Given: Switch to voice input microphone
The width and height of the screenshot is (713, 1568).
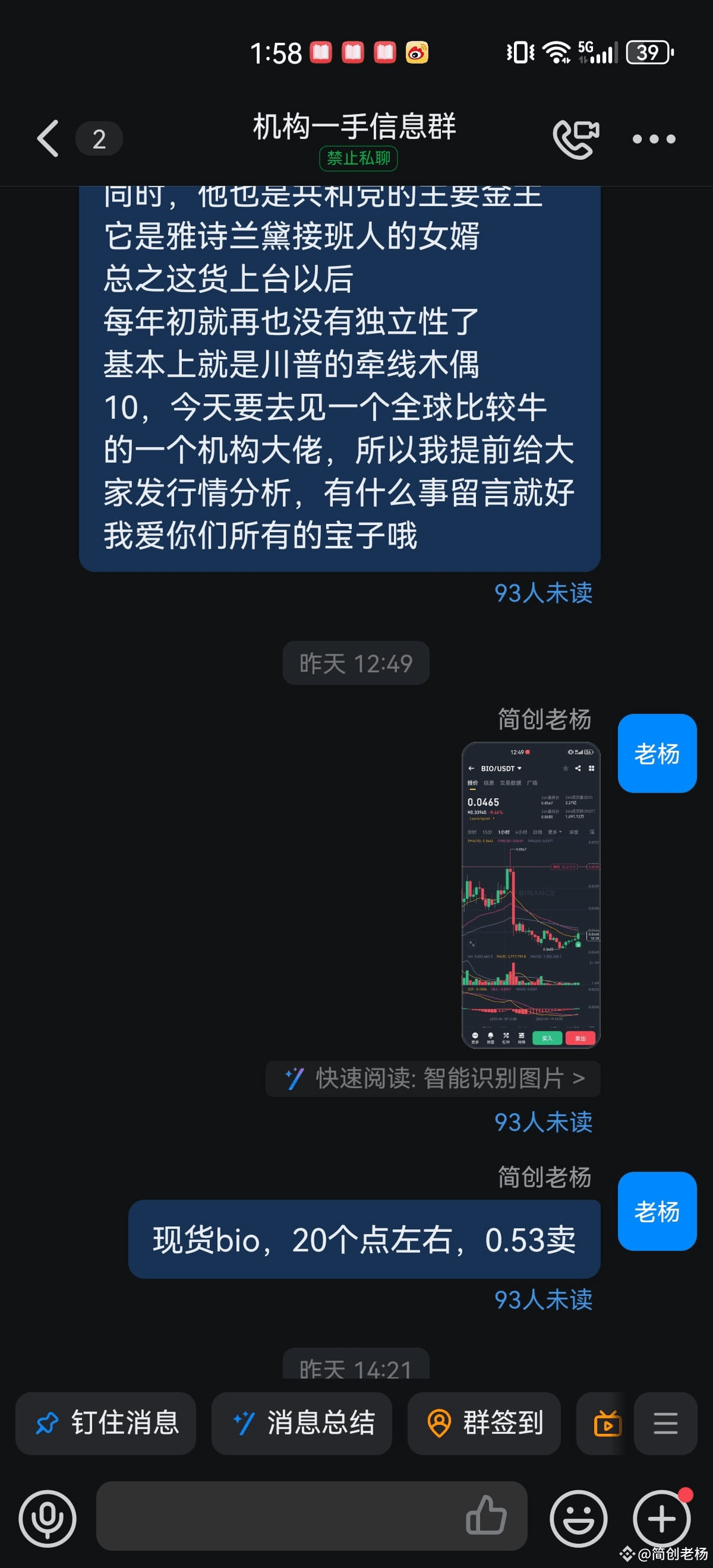Looking at the screenshot, I should point(48,1518).
